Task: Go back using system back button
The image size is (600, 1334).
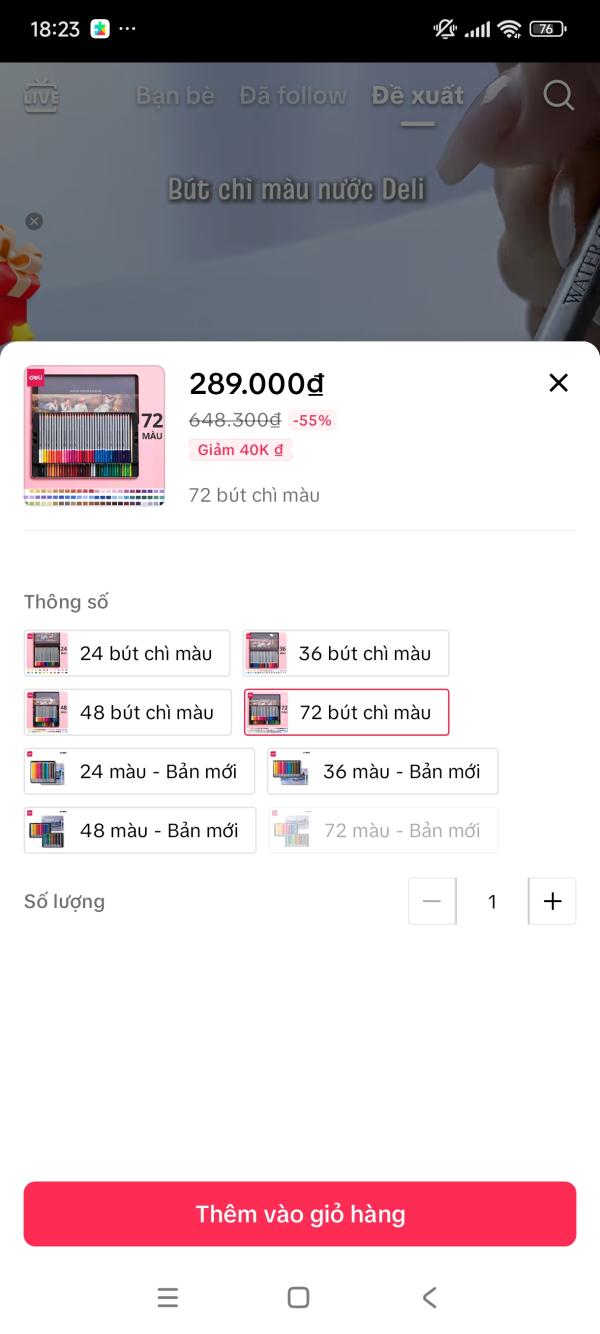Action: tap(429, 1297)
